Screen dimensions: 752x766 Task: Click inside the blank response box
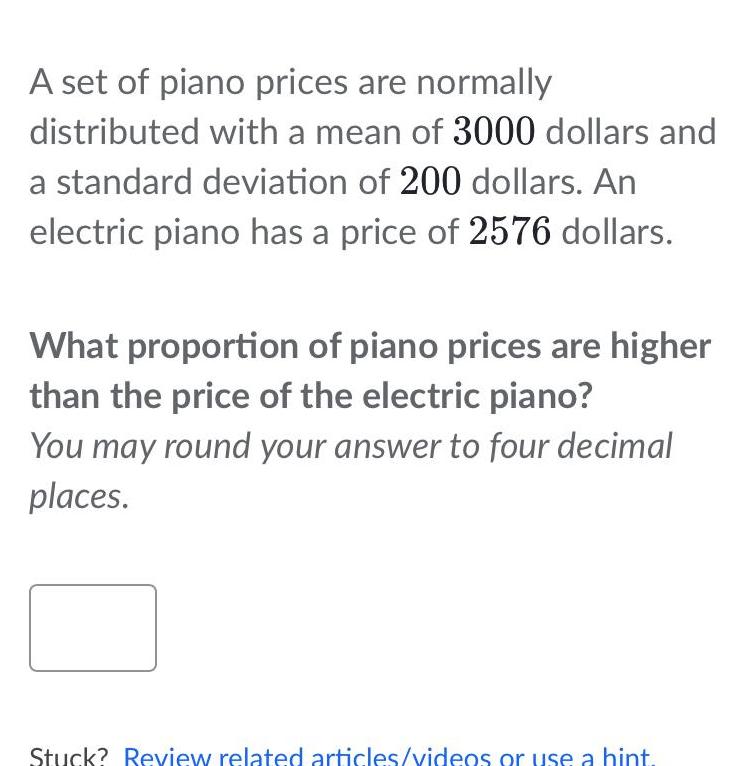coord(92,627)
